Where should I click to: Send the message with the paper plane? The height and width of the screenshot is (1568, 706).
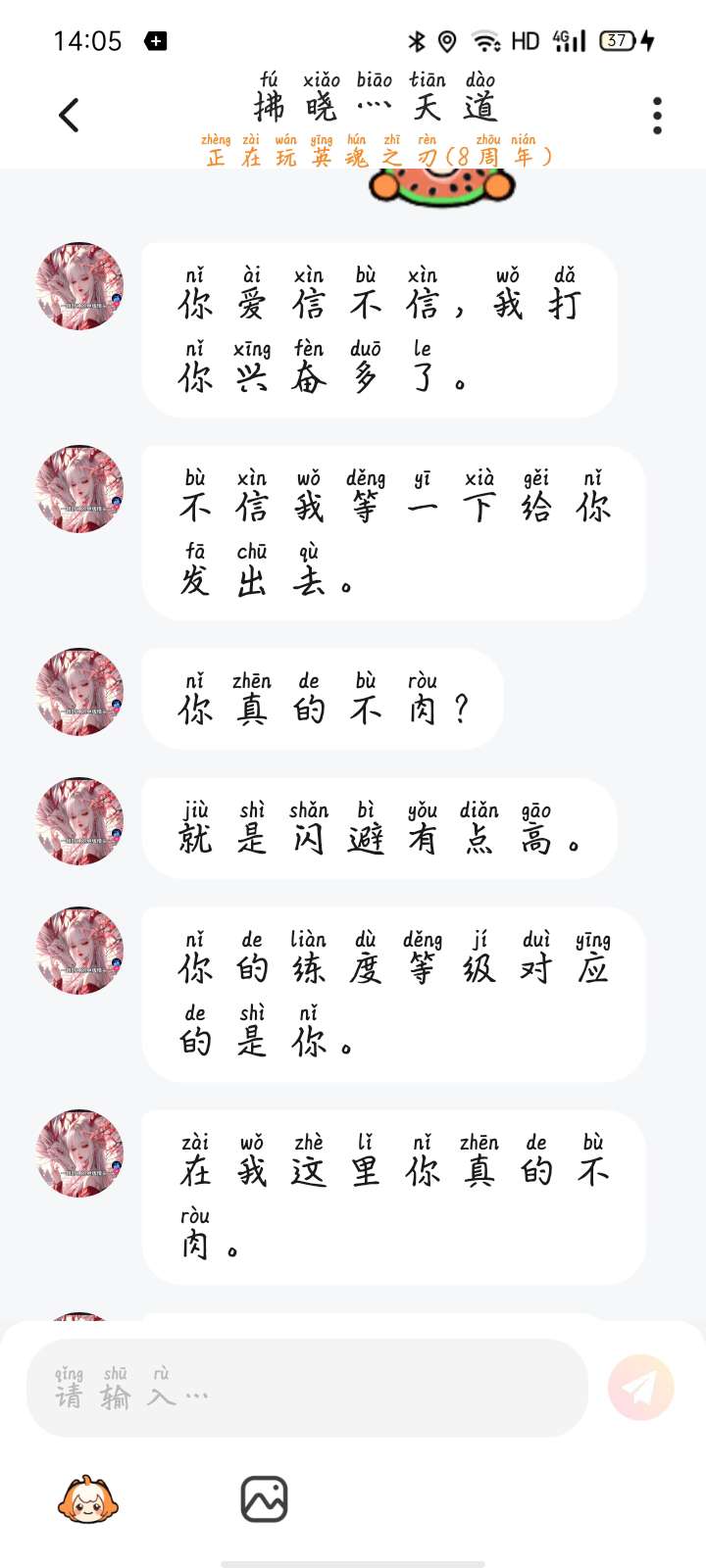[640, 1388]
